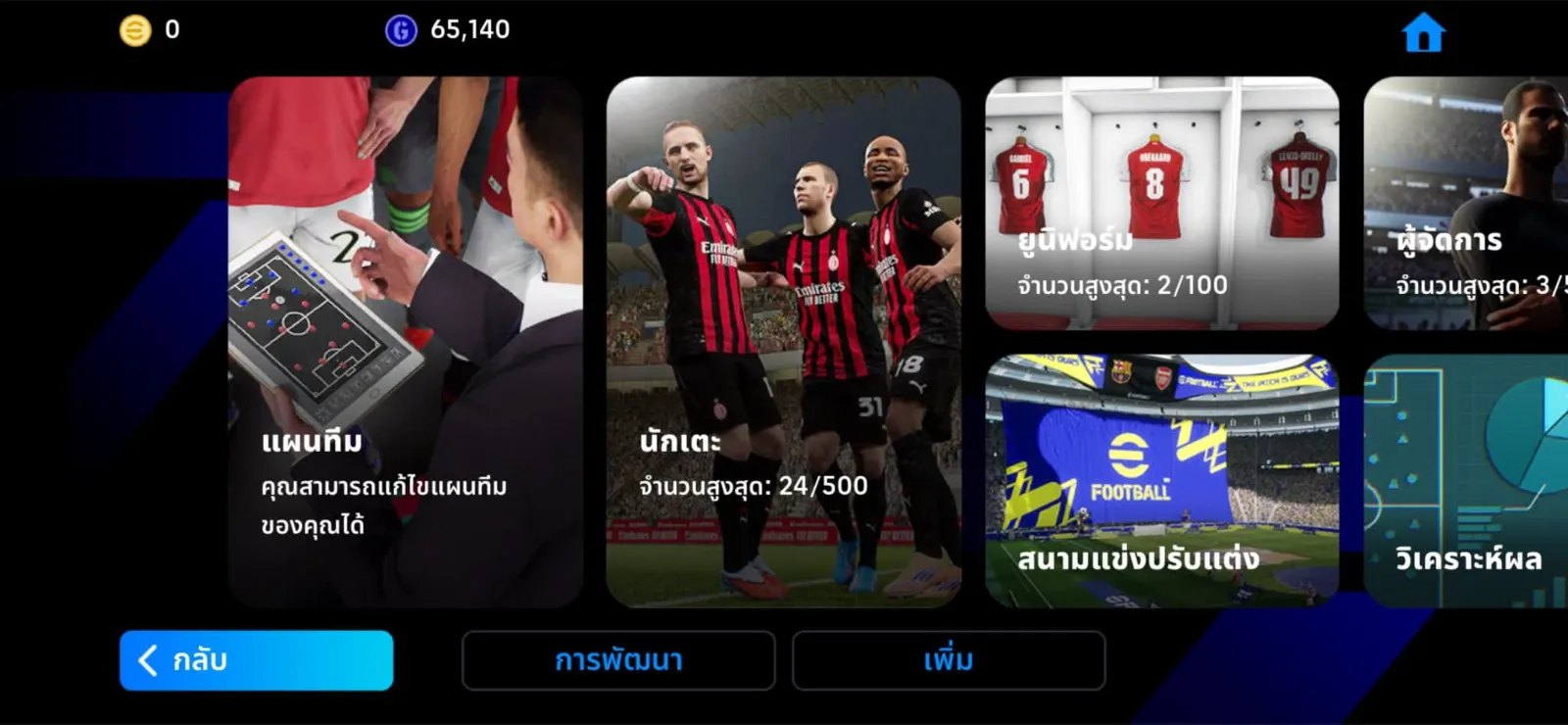Go to the home screen icon
The width and height of the screenshot is (1568, 725).
1423,32
